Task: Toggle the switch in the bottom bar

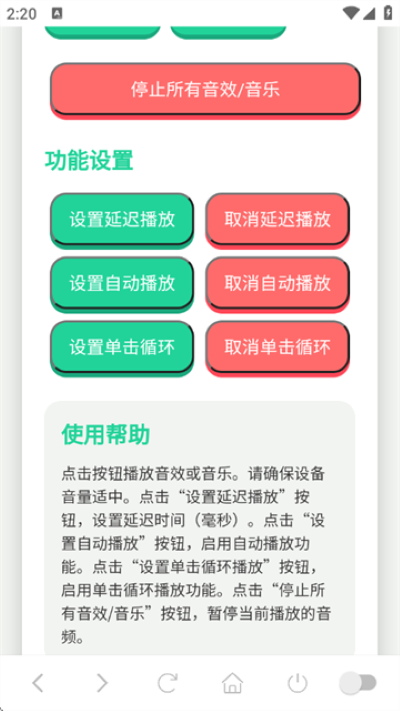Action: pyautogui.click(x=358, y=683)
